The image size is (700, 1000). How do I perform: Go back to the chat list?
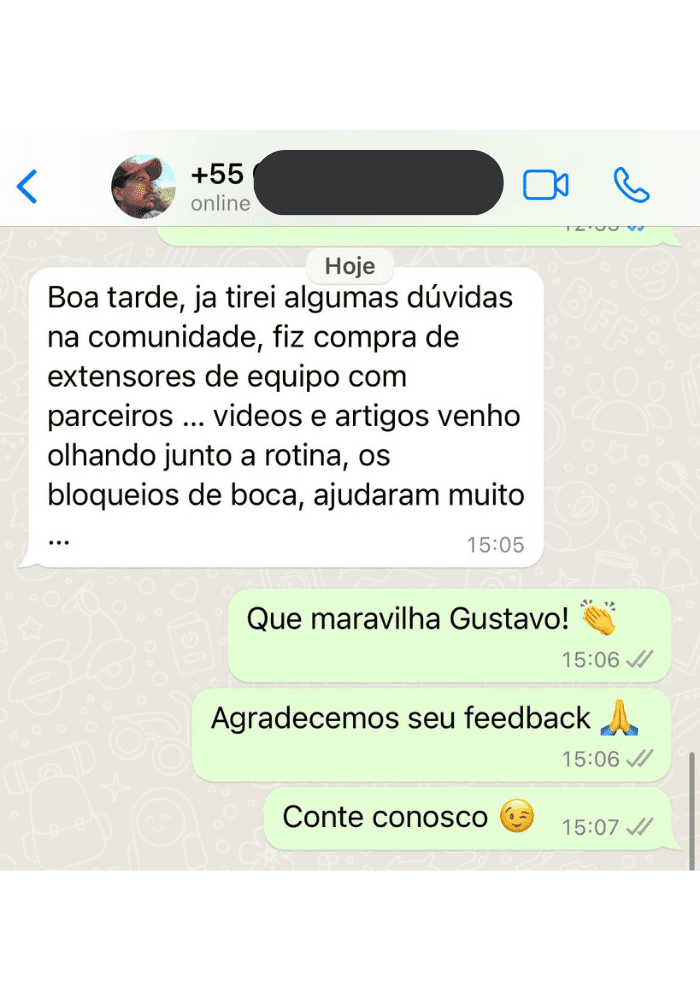(28, 187)
